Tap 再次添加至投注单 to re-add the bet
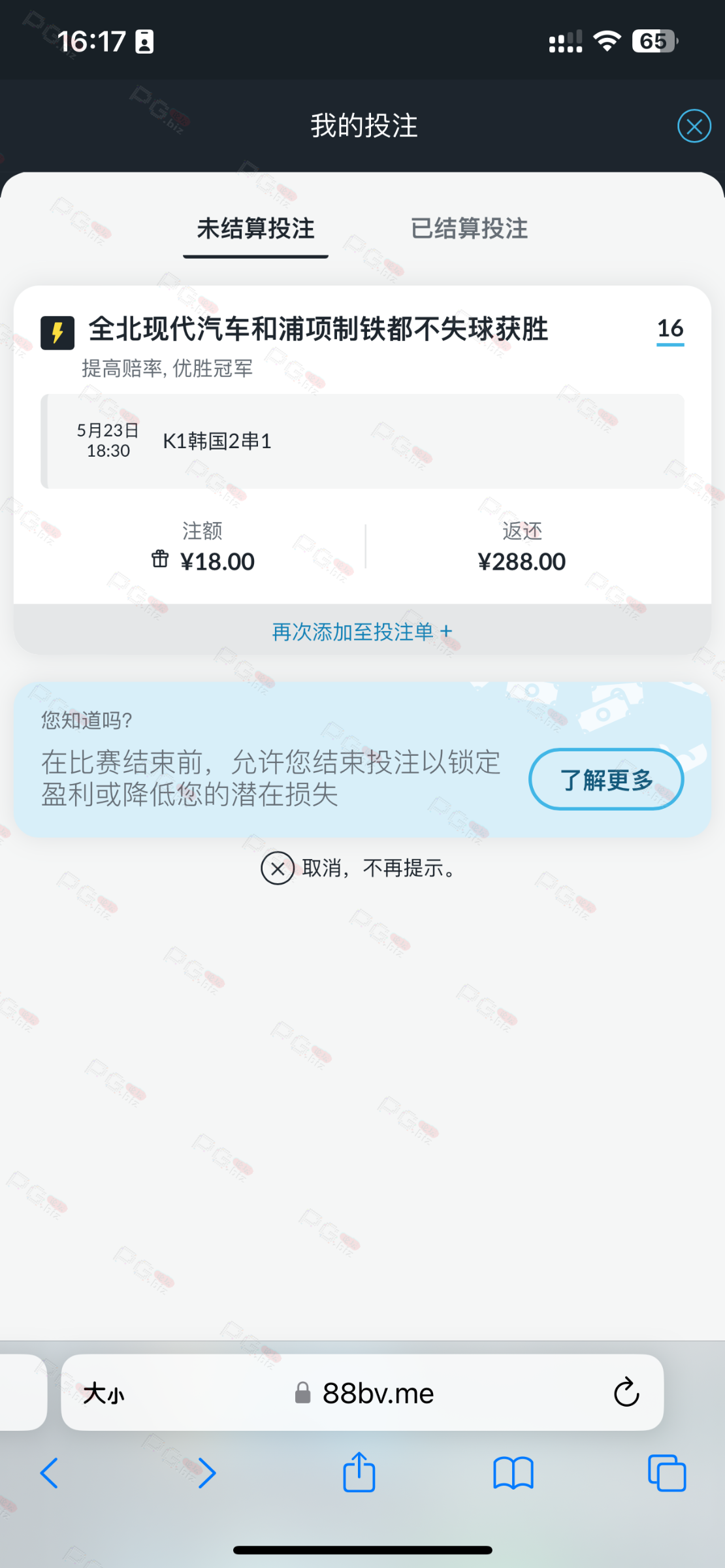 [362, 631]
